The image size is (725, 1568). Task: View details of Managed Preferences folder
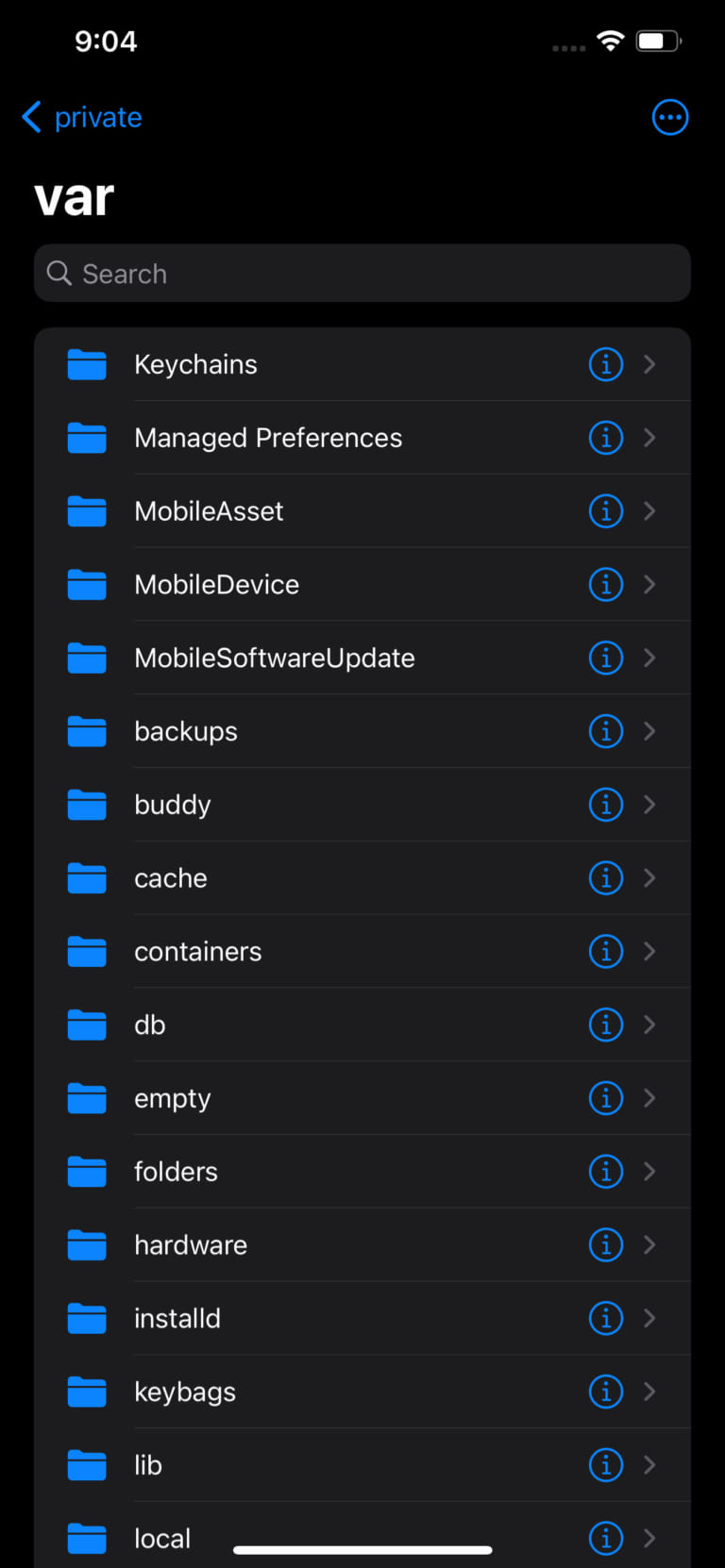pos(605,438)
